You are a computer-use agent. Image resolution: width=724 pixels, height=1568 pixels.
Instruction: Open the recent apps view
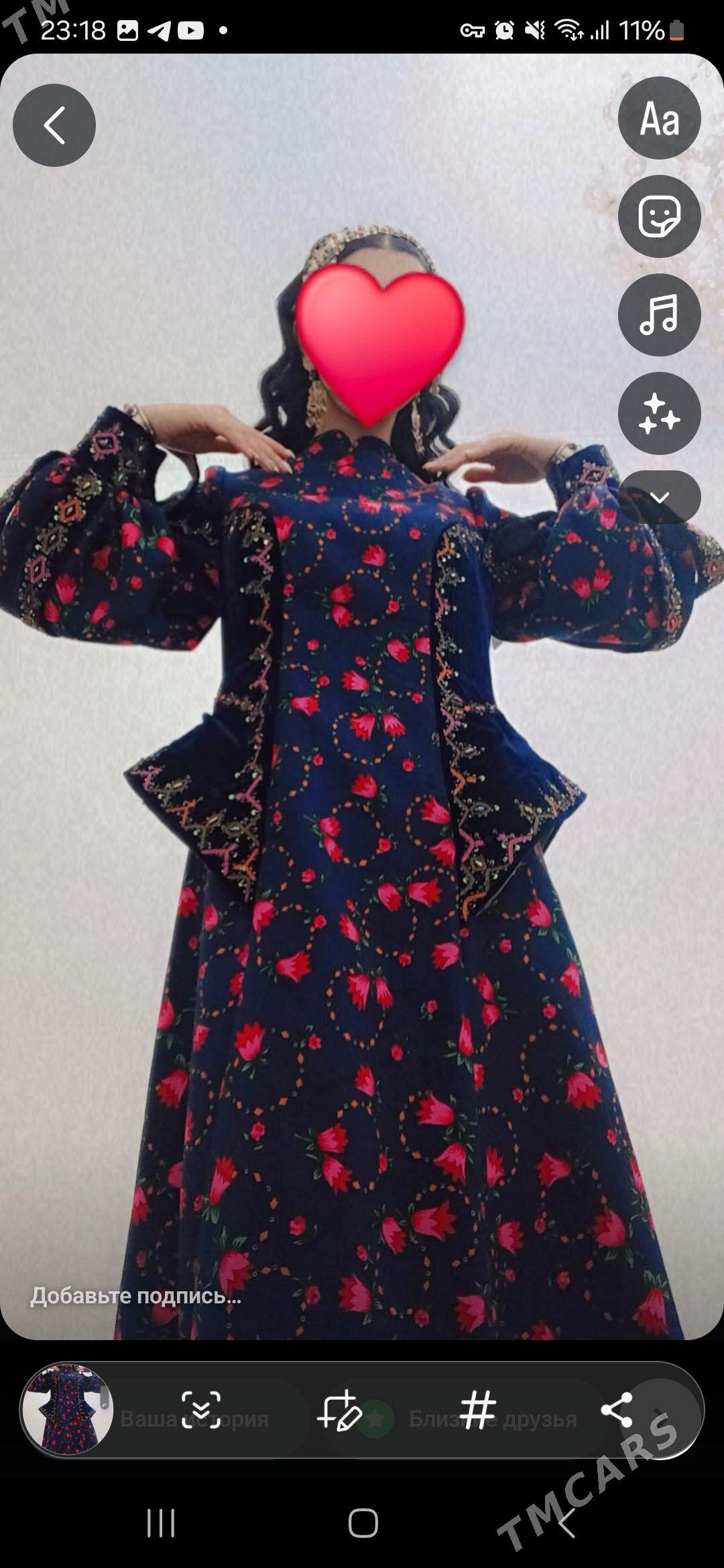click(161, 1523)
